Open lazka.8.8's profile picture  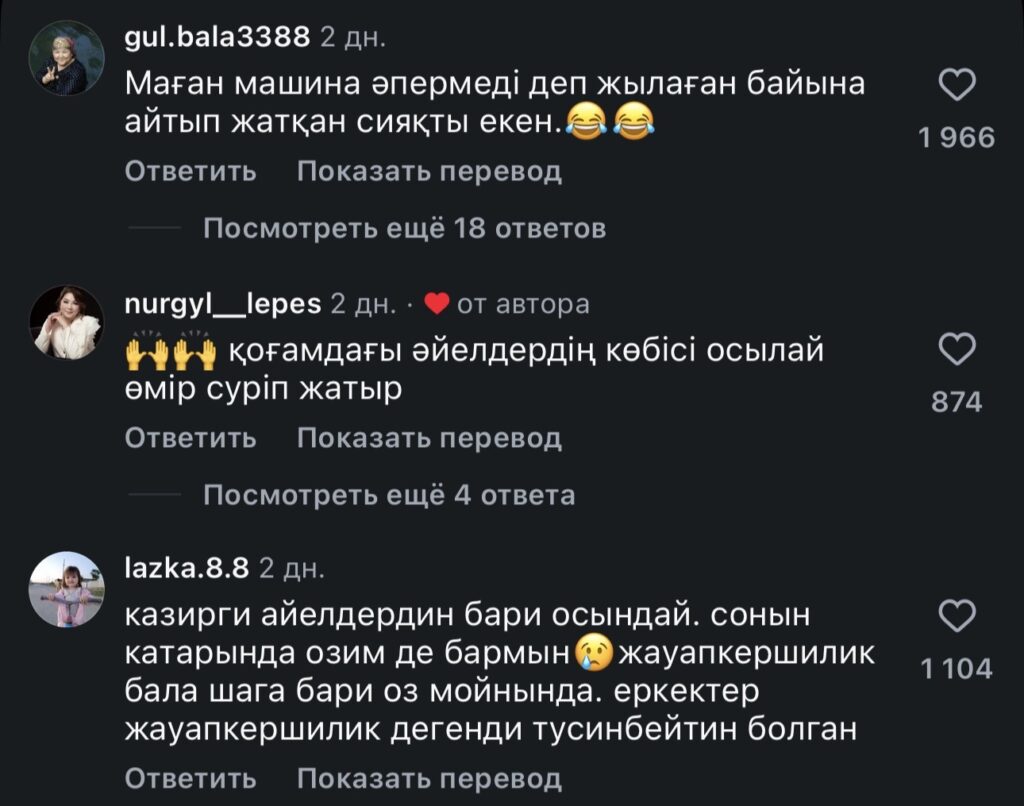67,588
